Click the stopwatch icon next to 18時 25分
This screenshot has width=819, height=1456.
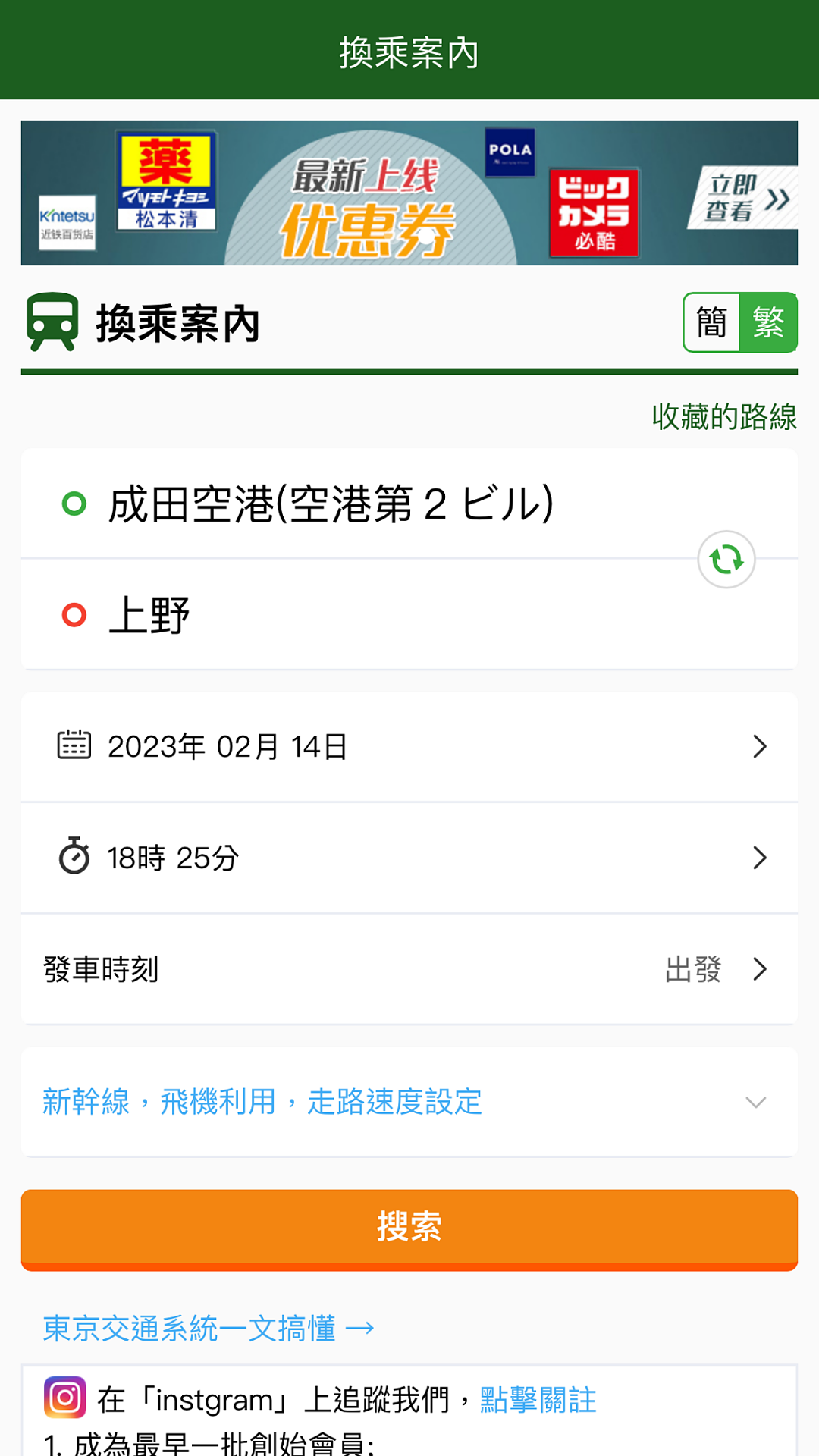pyautogui.click(x=74, y=858)
